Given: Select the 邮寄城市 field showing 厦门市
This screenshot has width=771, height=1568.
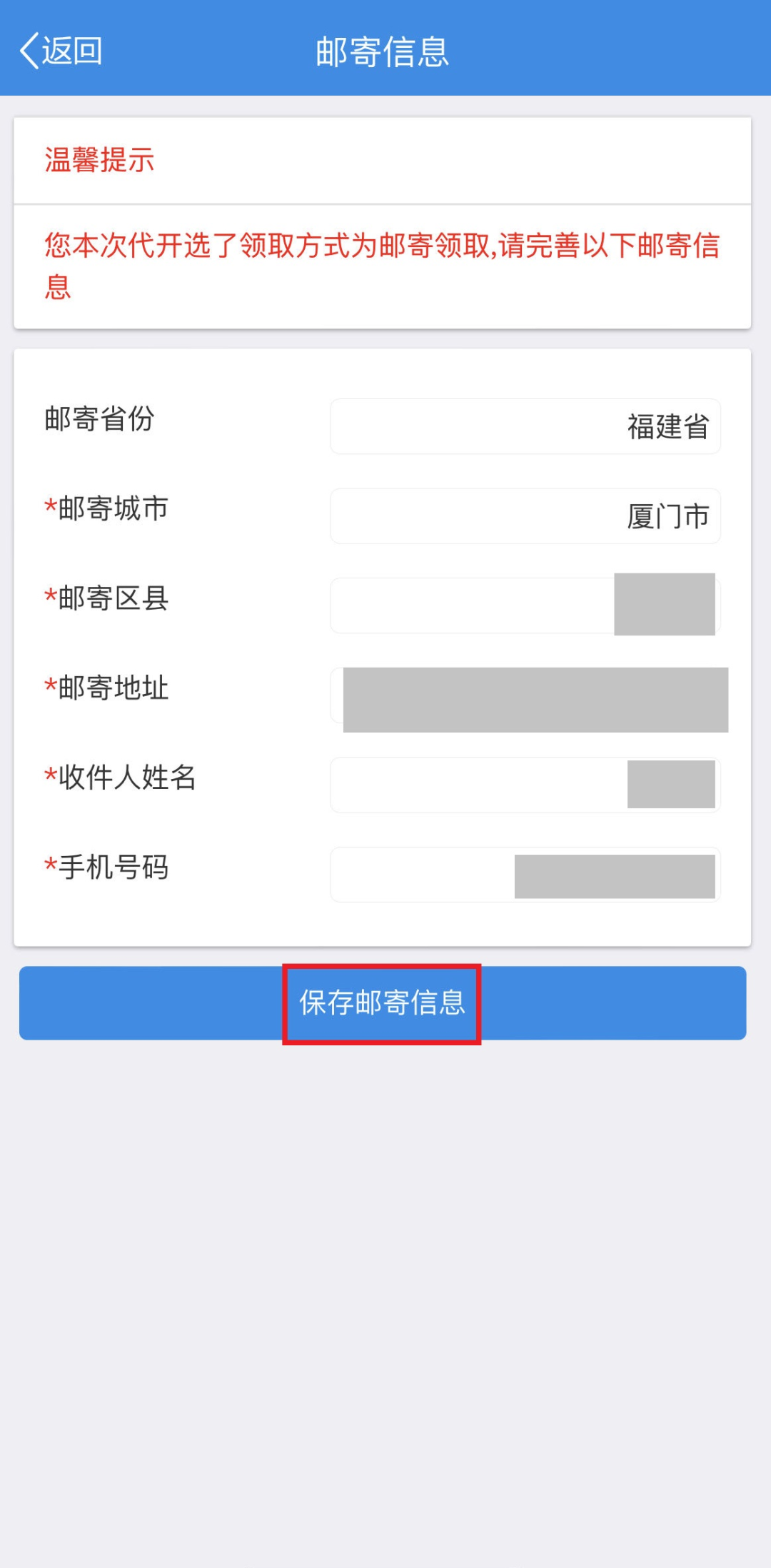Looking at the screenshot, I should [525, 516].
